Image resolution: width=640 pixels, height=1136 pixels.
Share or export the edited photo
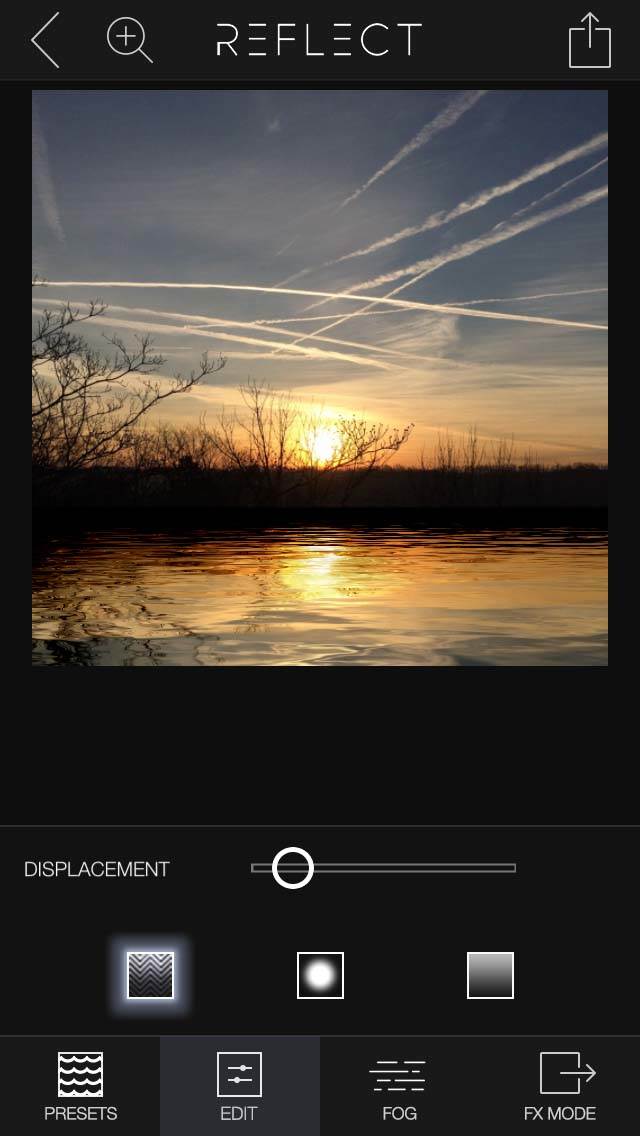pos(589,40)
